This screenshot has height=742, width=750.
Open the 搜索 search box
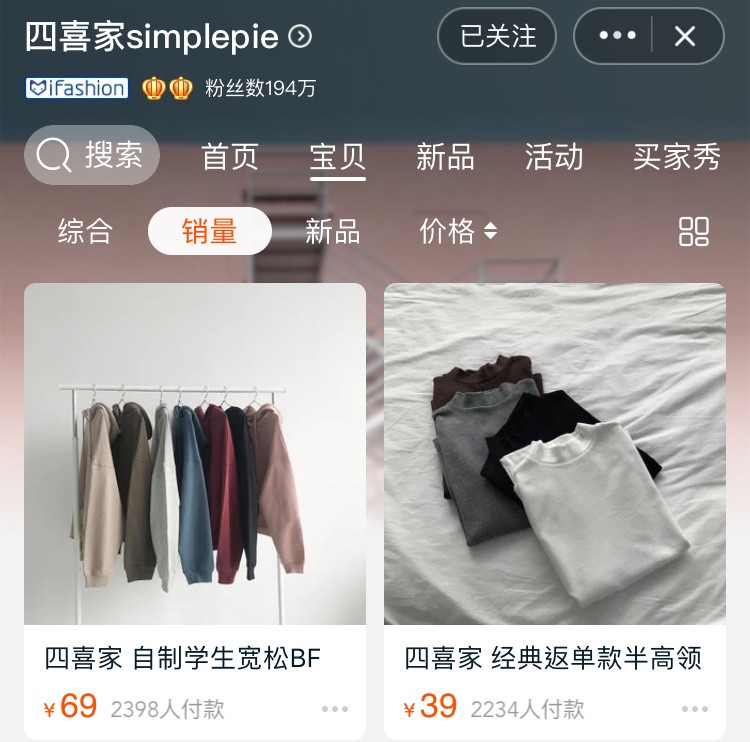point(92,155)
